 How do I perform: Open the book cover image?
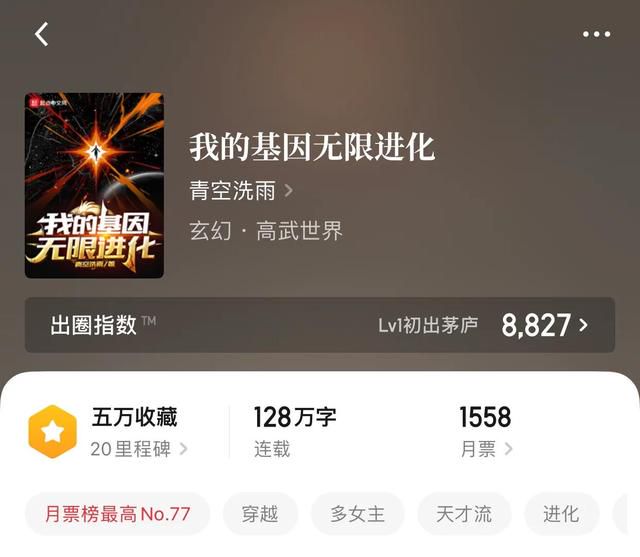click(x=94, y=186)
